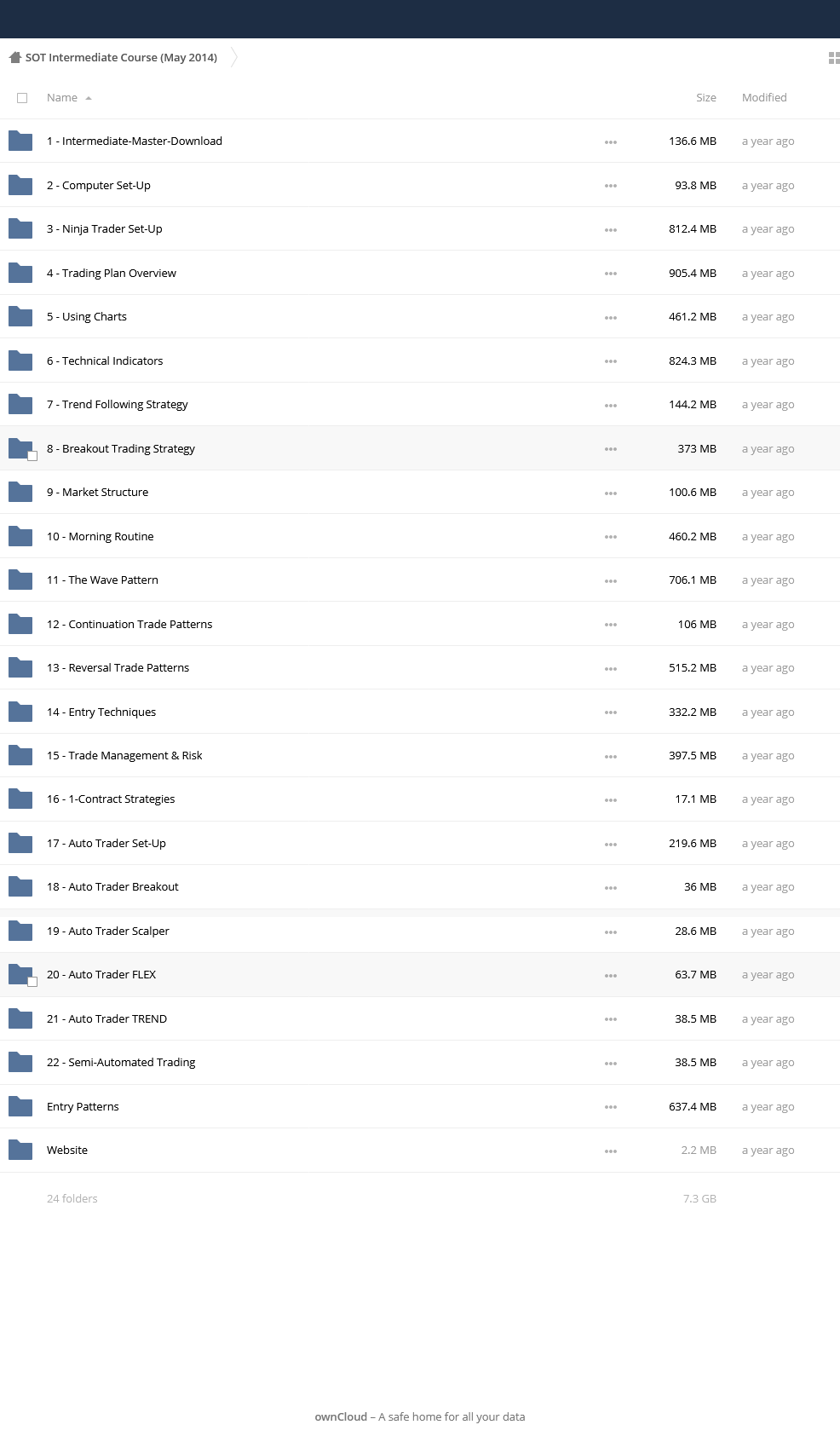Switch to grid view layout
Screen dimensions: 840x1442
(x=834, y=58)
